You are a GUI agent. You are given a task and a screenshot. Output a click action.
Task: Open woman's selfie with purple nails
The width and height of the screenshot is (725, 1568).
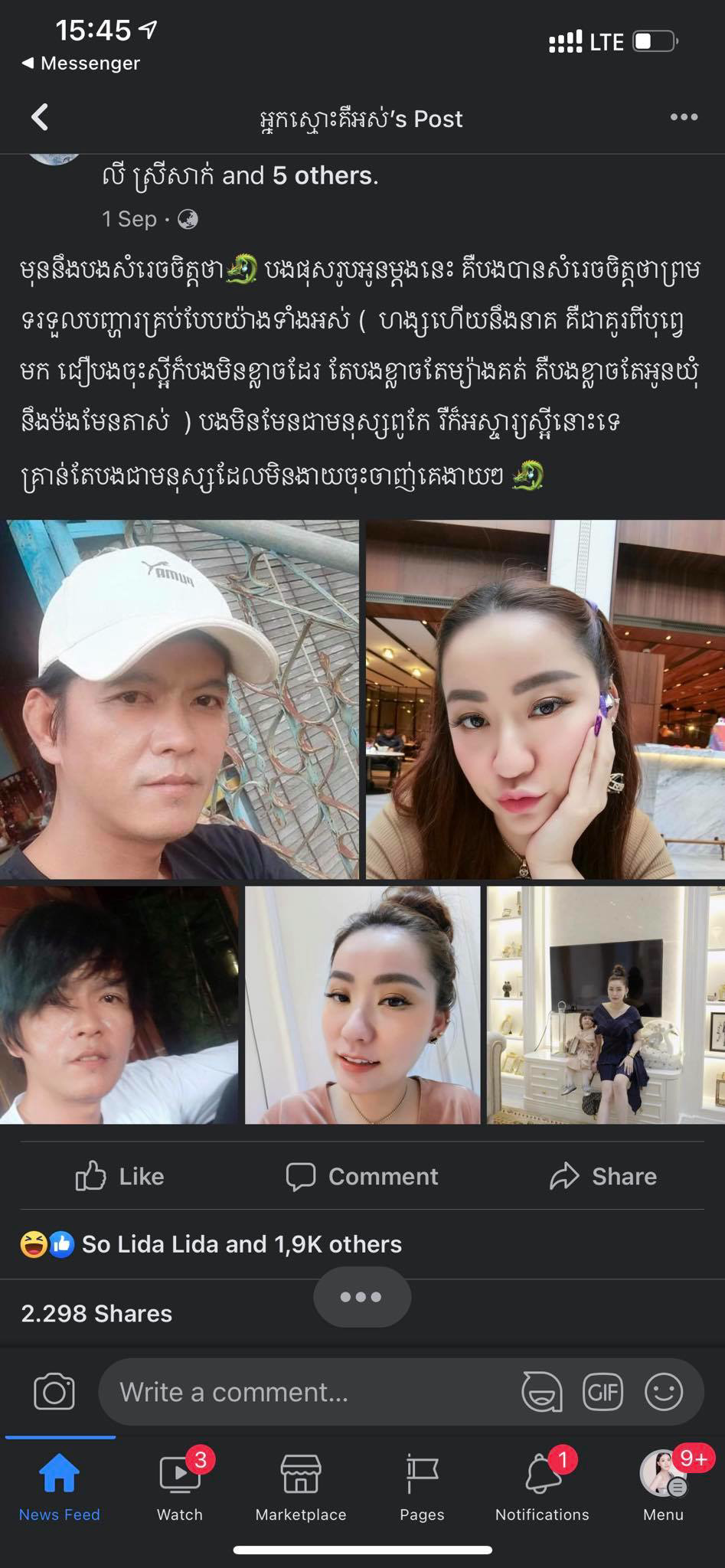(545, 699)
